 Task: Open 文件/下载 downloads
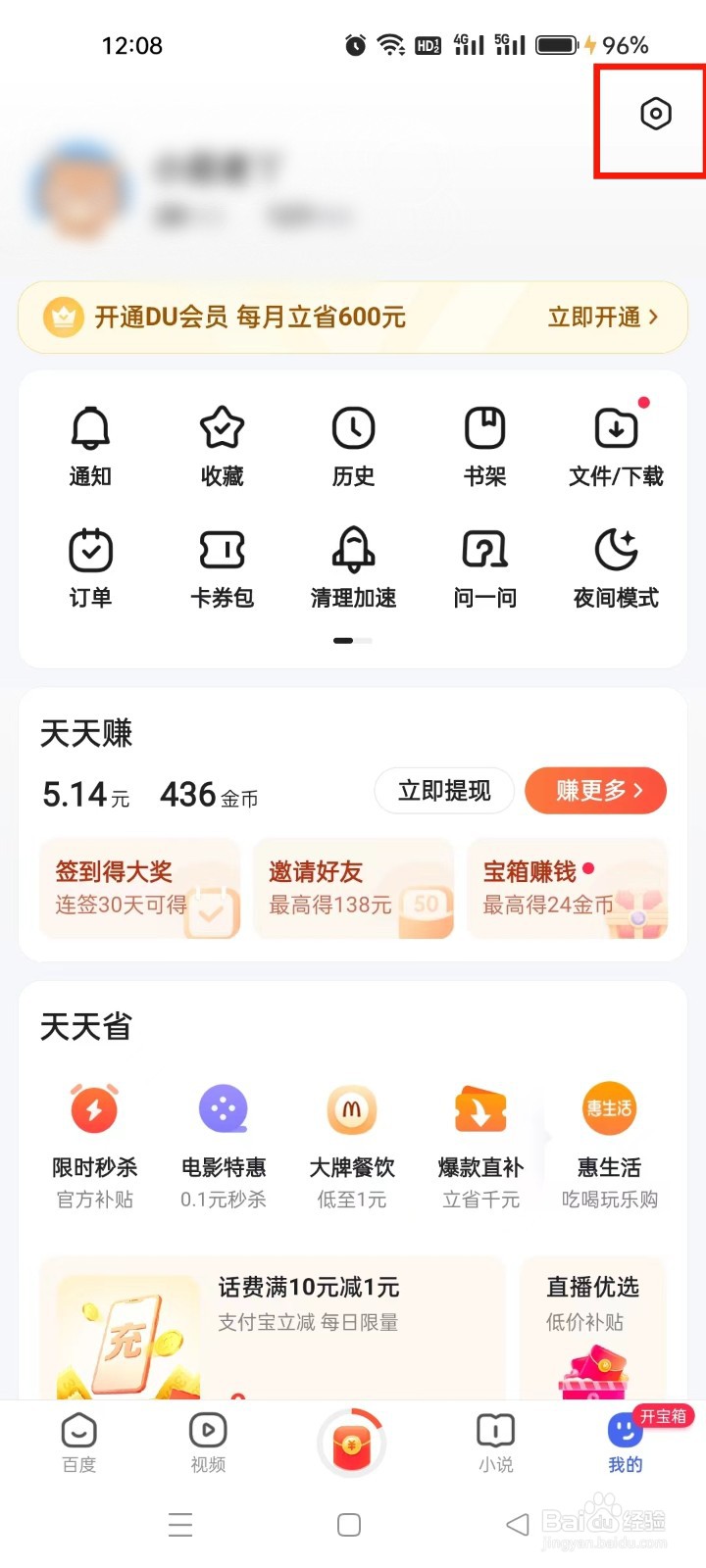tap(616, 446)
